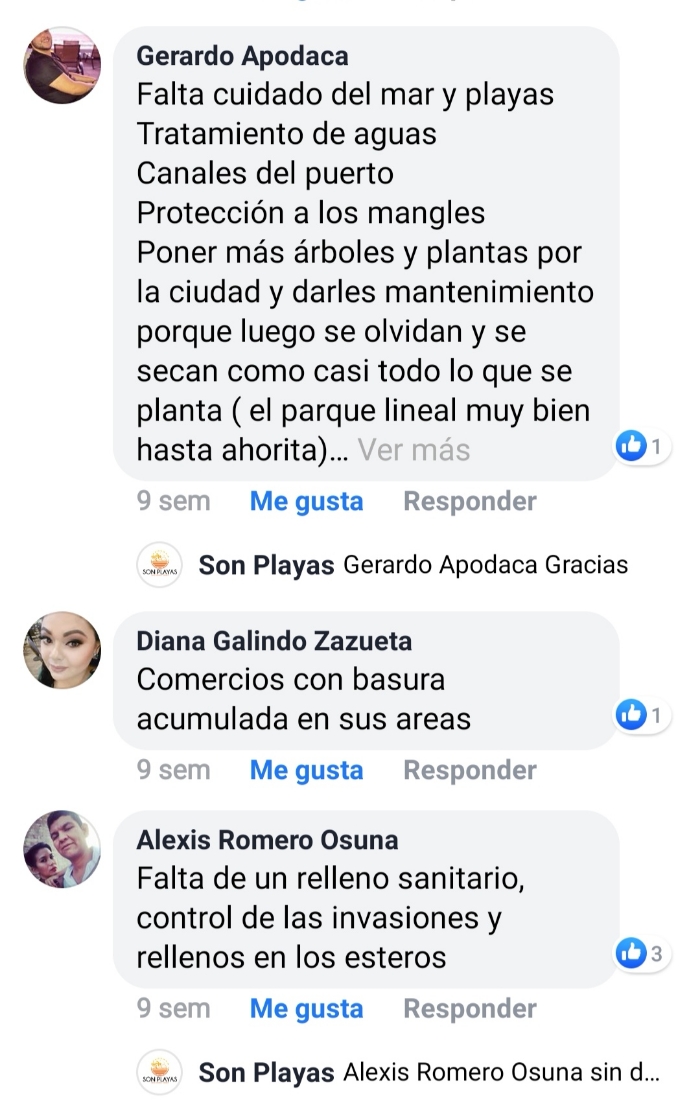Expand Gerardo Apodaca's comment with Ver más
Image resolution: width=700 pixels, height=1101 pixels.
coord(413,450)
